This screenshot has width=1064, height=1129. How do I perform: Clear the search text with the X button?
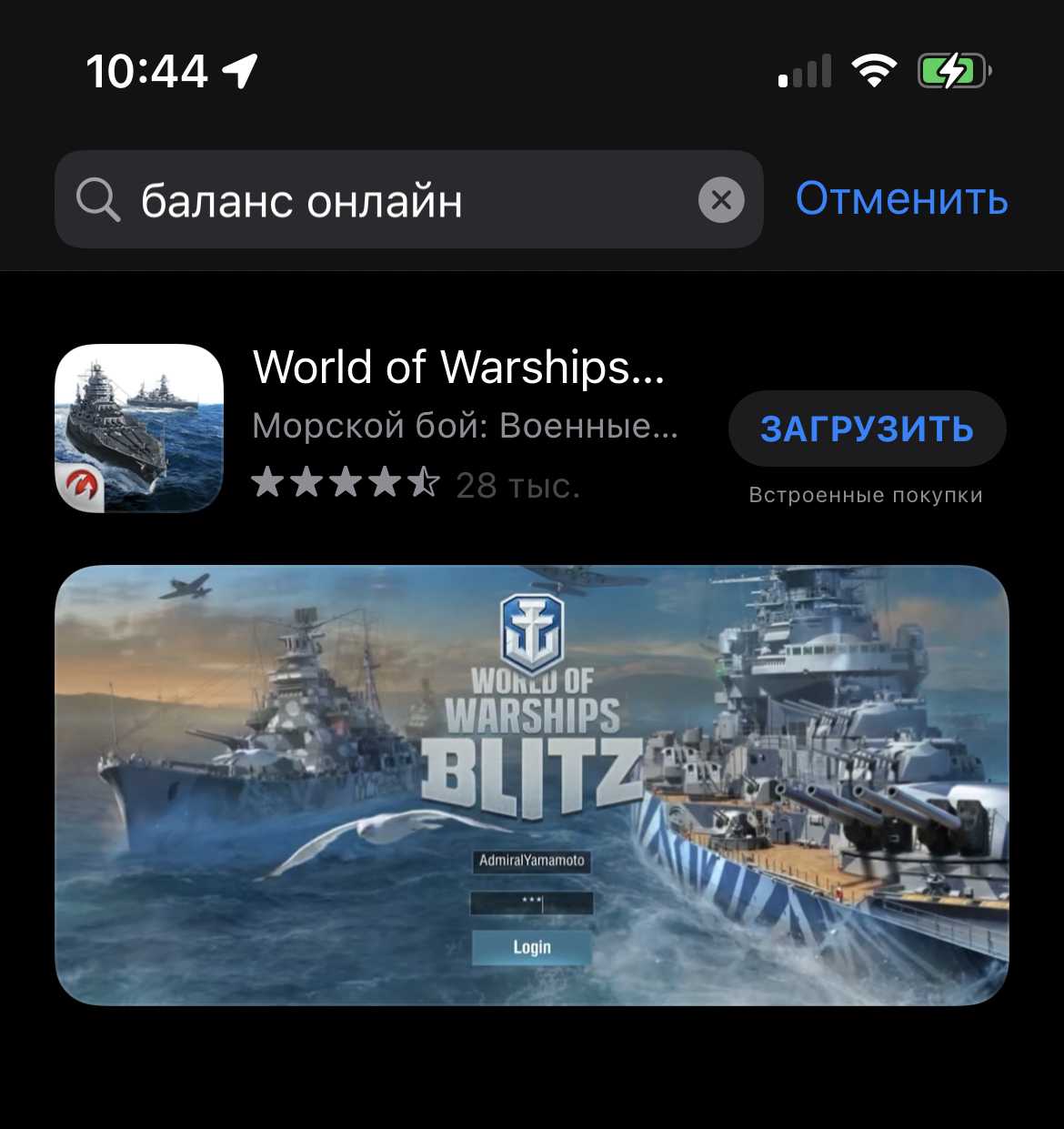point(721,200)
